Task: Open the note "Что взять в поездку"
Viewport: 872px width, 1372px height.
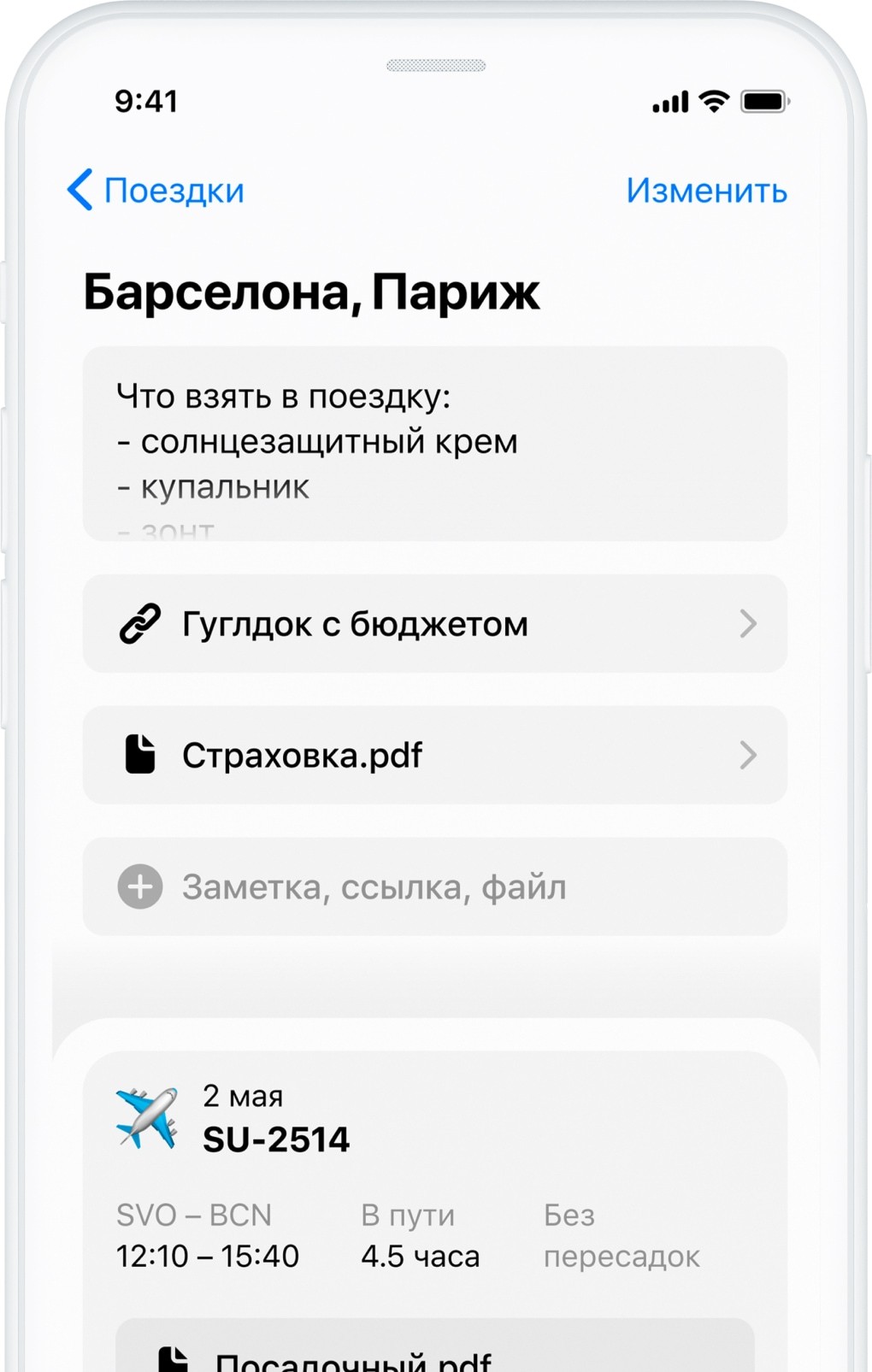Action: 434,443
